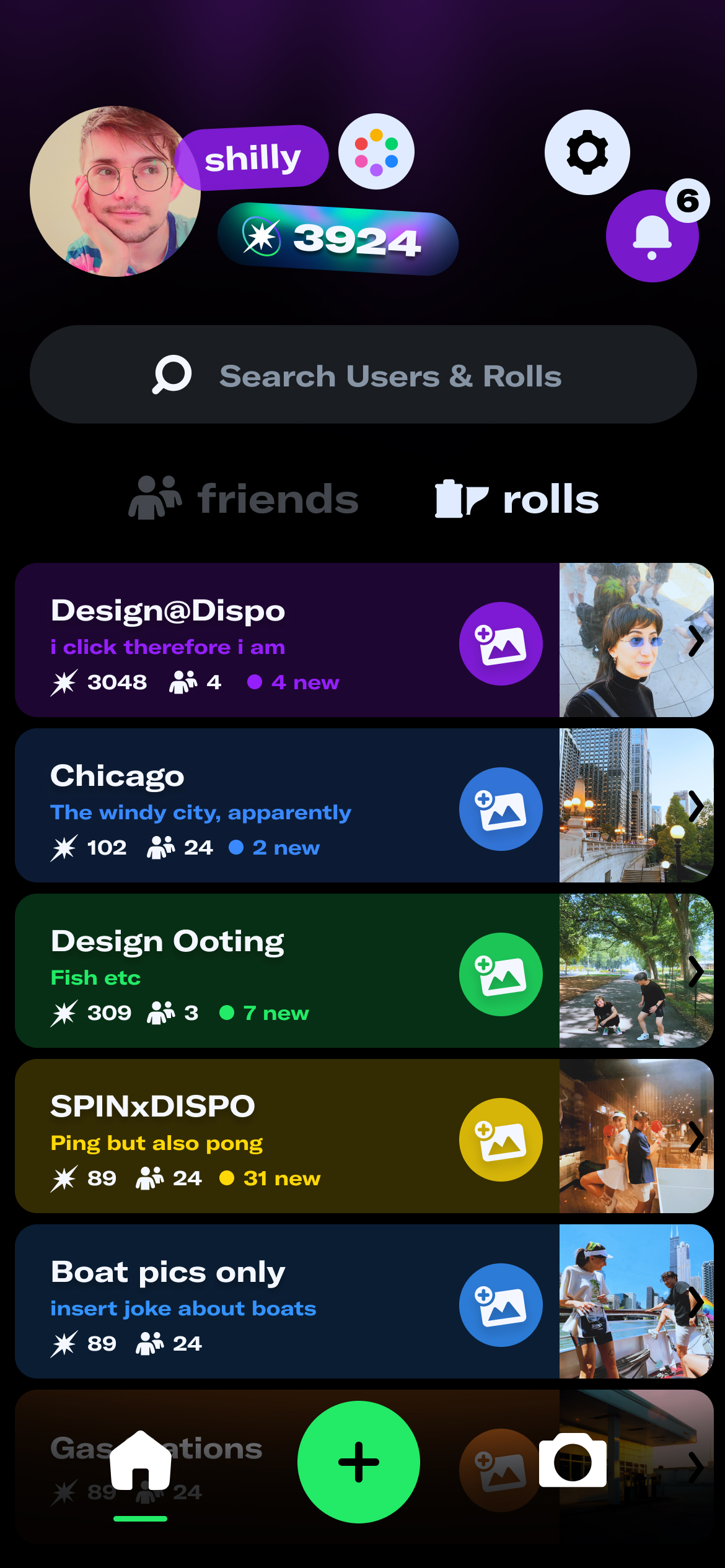Switch to the friends tab
This screenshot has height=1568, width=725.
(x=244, y=499)
